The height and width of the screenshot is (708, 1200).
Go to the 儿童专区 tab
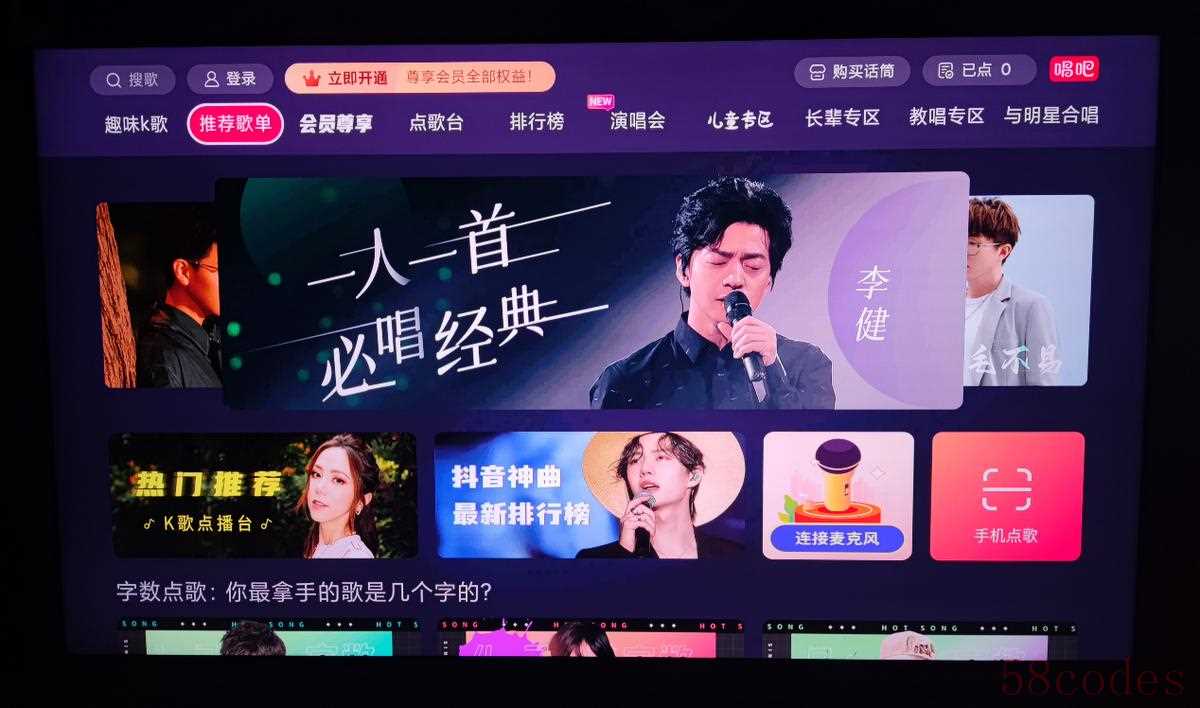[x=740, y=120]
